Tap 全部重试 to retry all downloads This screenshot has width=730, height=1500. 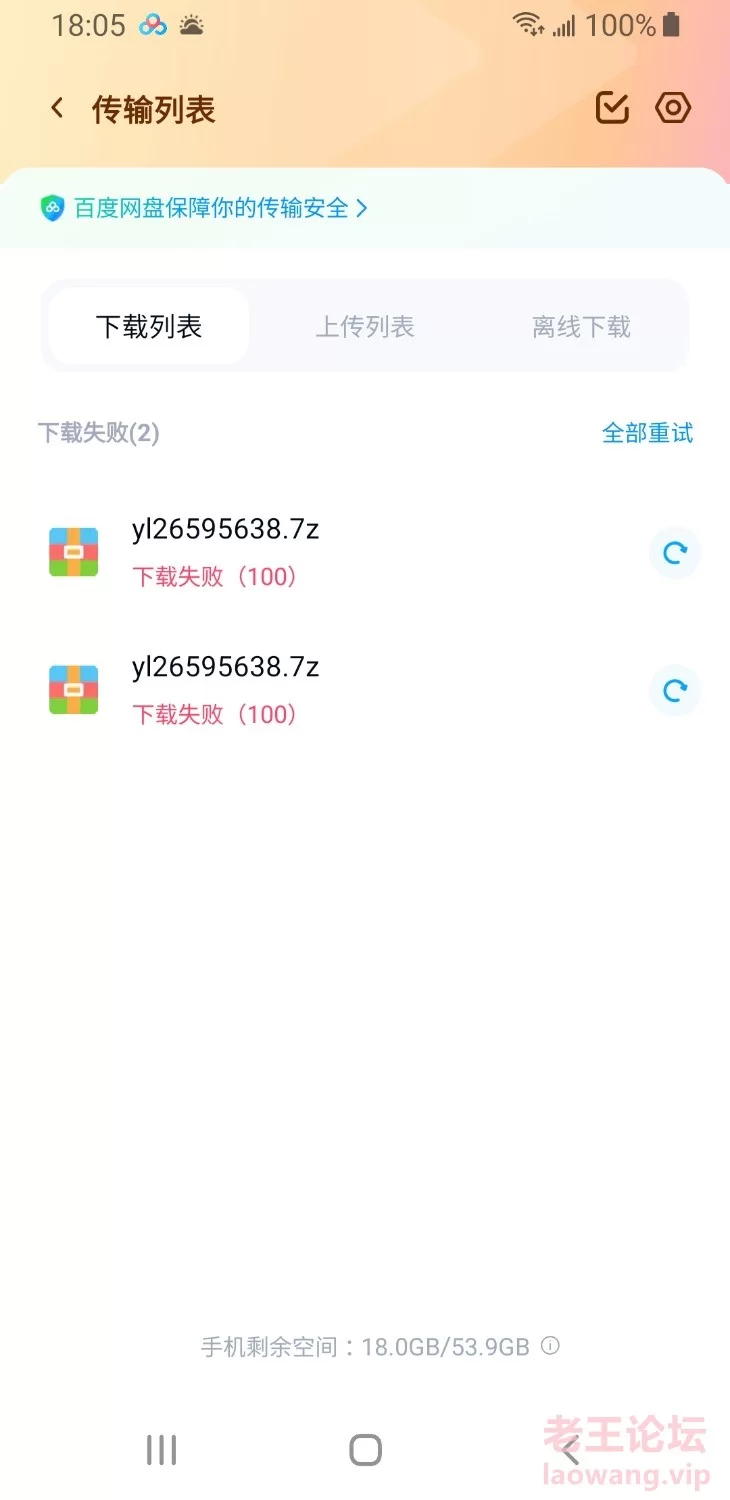coord(647,433)
